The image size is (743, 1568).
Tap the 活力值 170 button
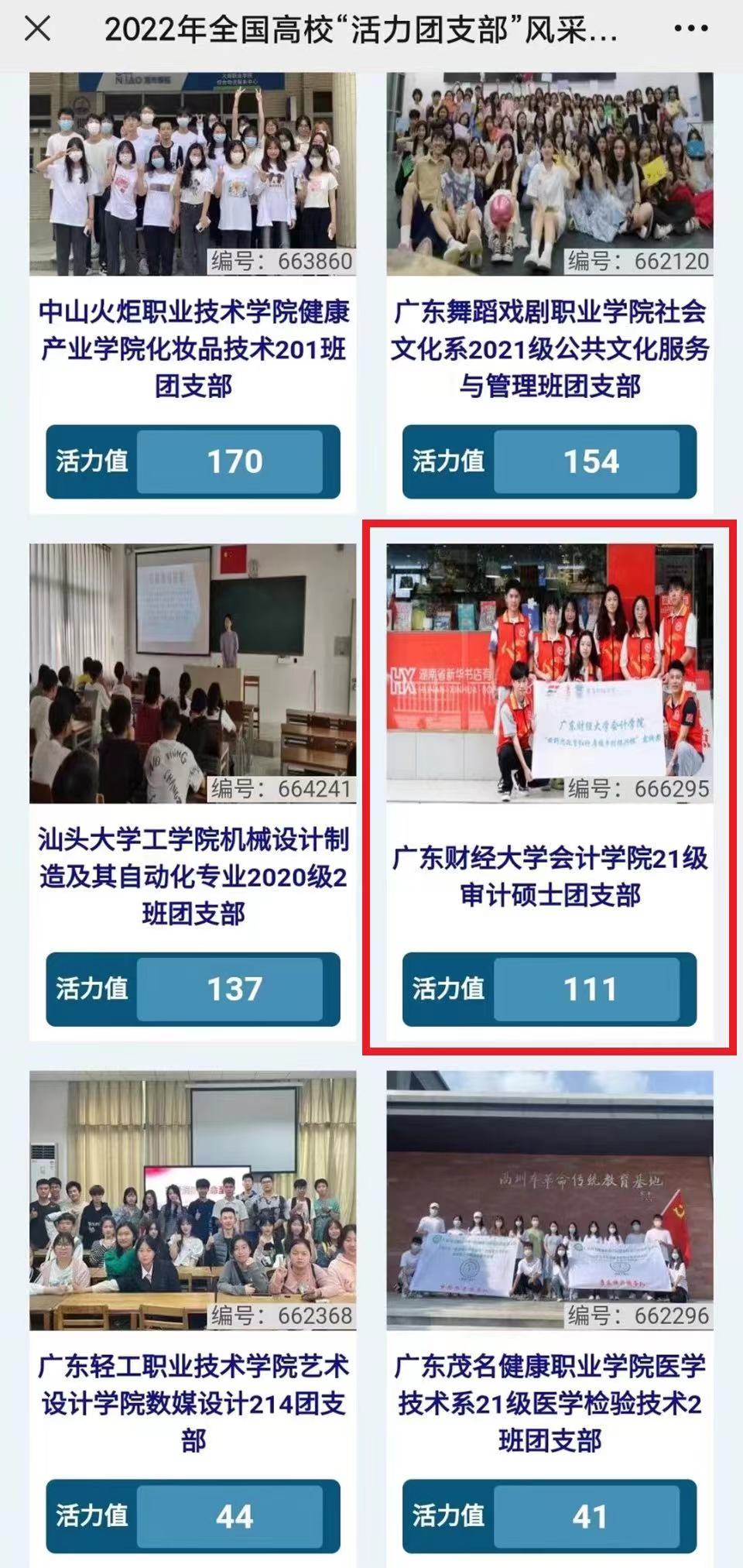(193, 461)
